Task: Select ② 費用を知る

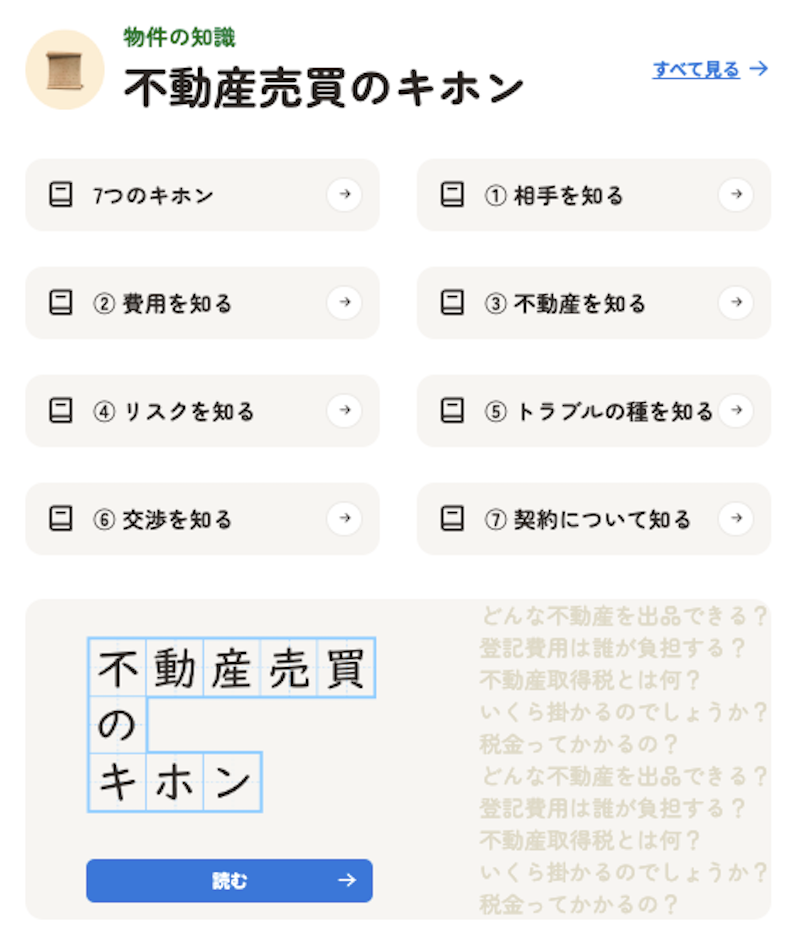Action: pos(202,303)
